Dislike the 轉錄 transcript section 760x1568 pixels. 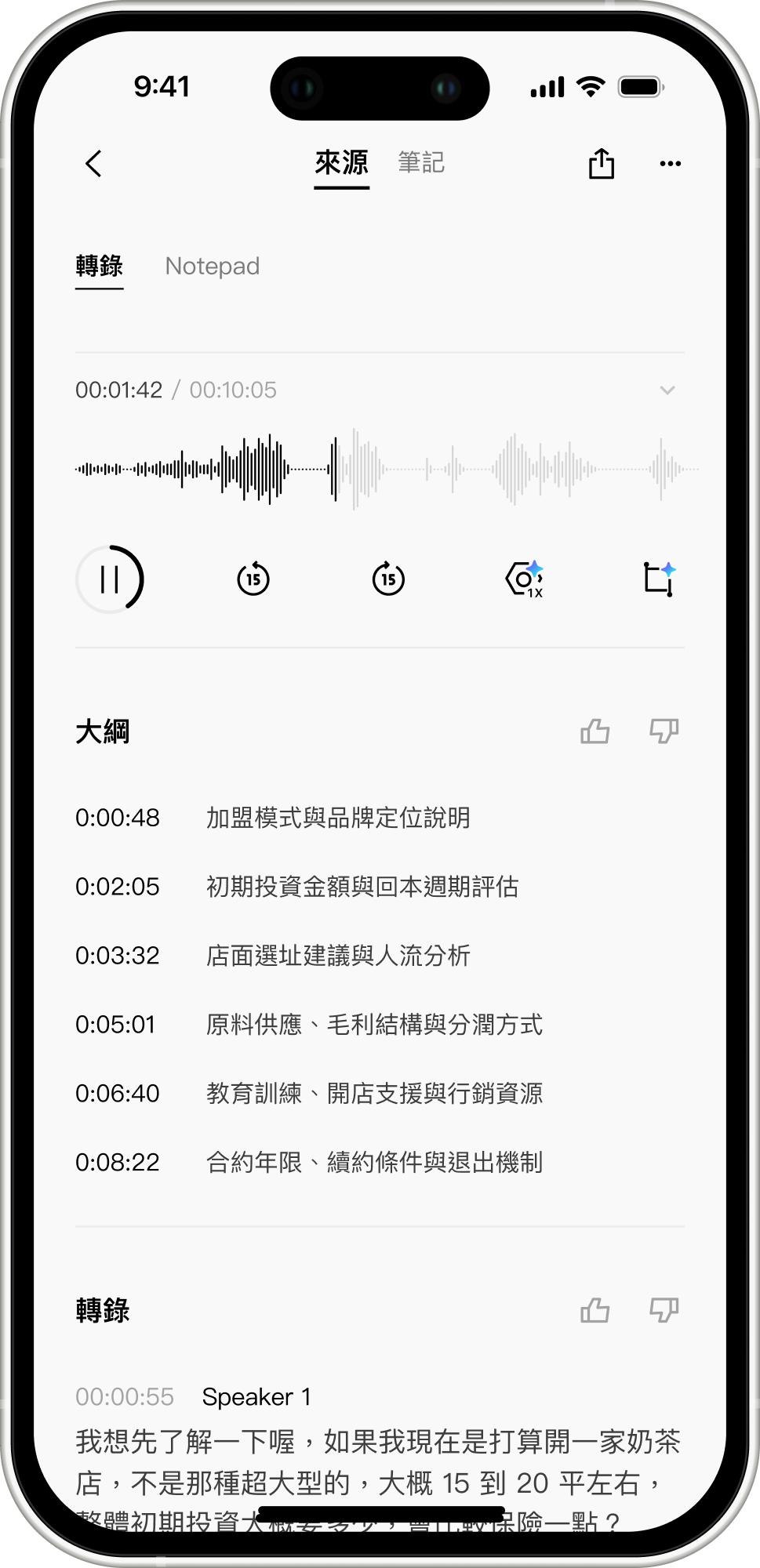pos(664,1310)
